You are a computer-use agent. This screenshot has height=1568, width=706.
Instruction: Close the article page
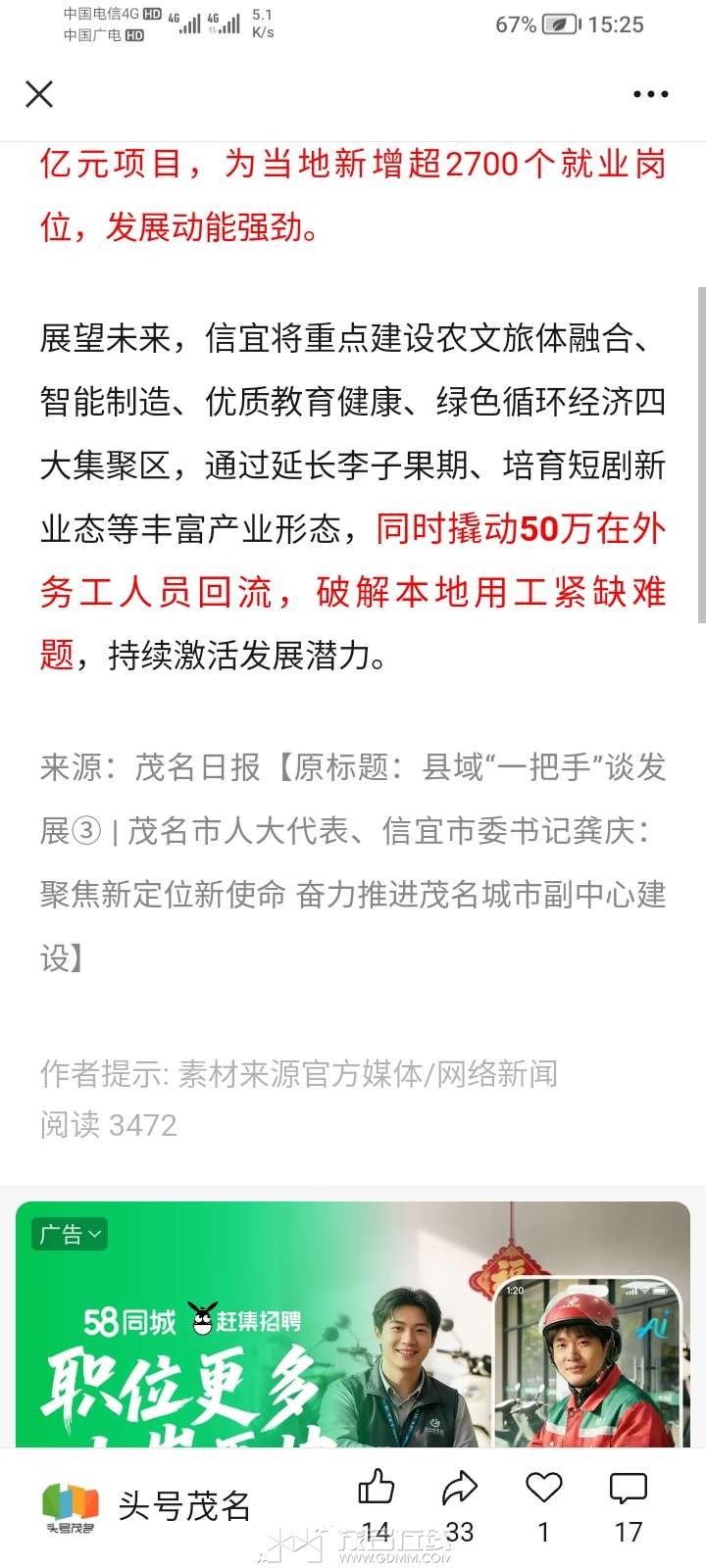[x=39, y=94]
